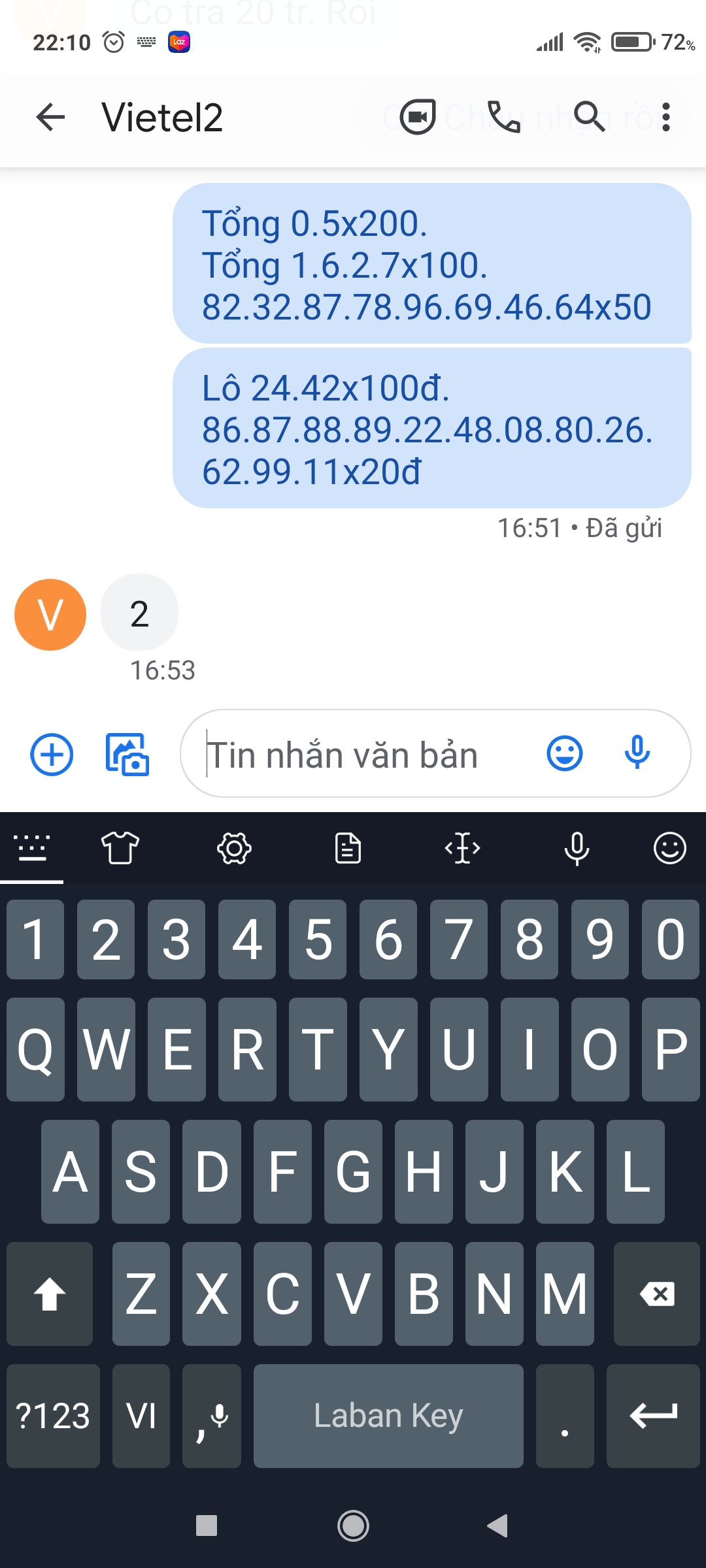
Task: Open Laban Key keyboard settings gear
Action: (x=234, y=849)
